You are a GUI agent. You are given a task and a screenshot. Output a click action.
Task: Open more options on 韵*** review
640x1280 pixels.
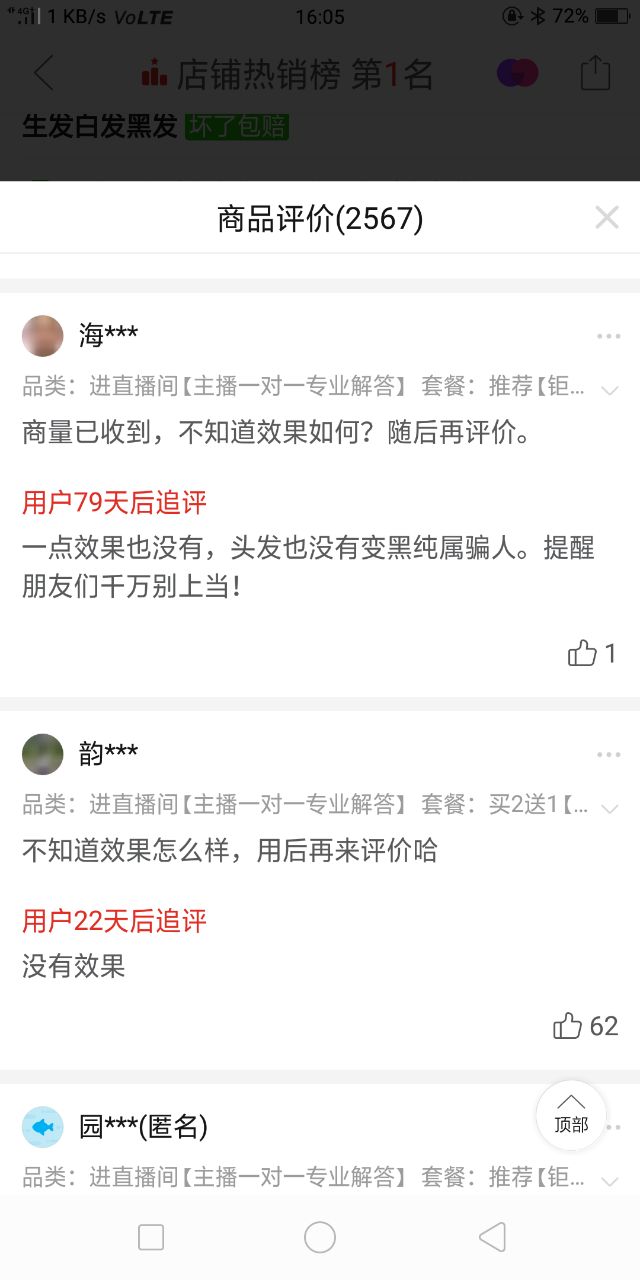pos(608,754)
